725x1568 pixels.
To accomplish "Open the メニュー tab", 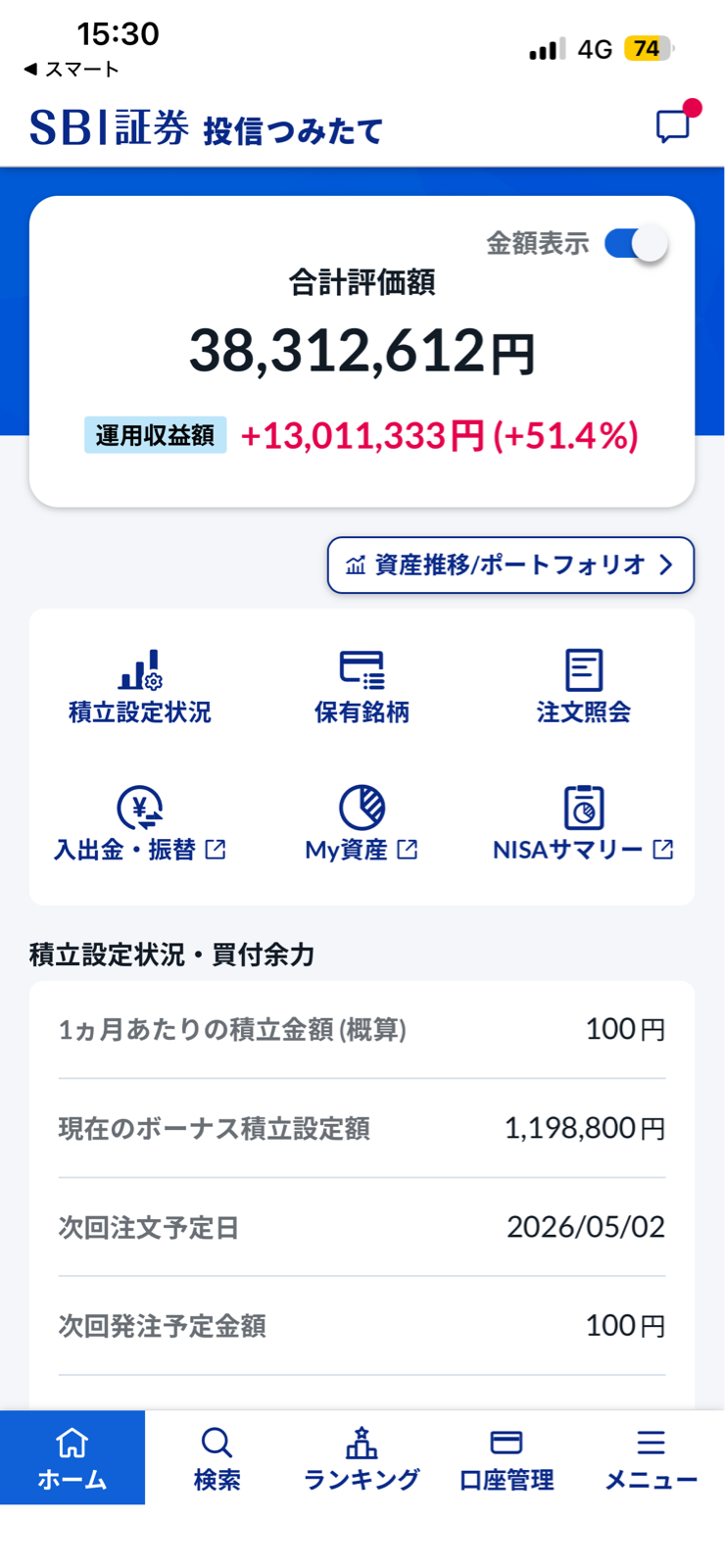I will tap(652, 1457).
